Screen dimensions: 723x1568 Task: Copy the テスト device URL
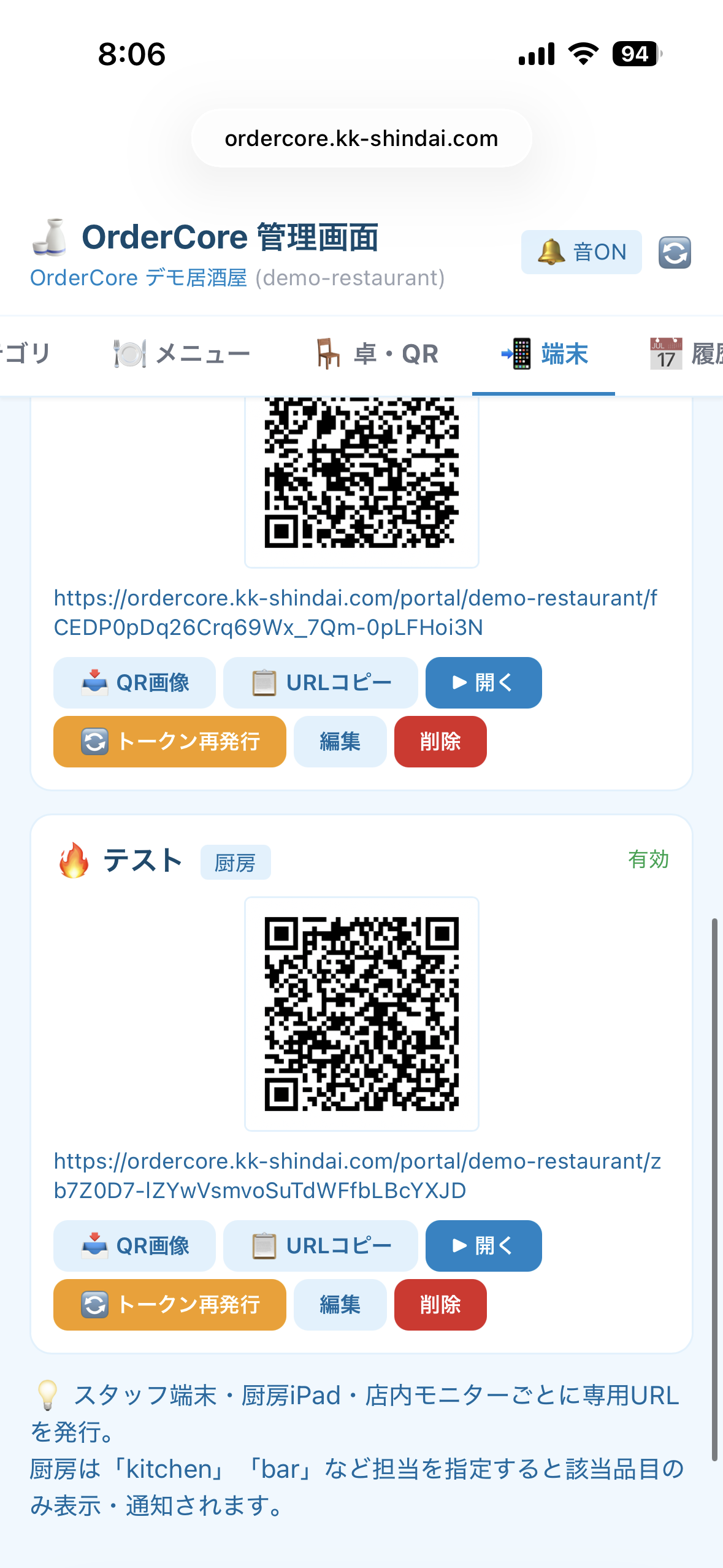[320, 1246]
